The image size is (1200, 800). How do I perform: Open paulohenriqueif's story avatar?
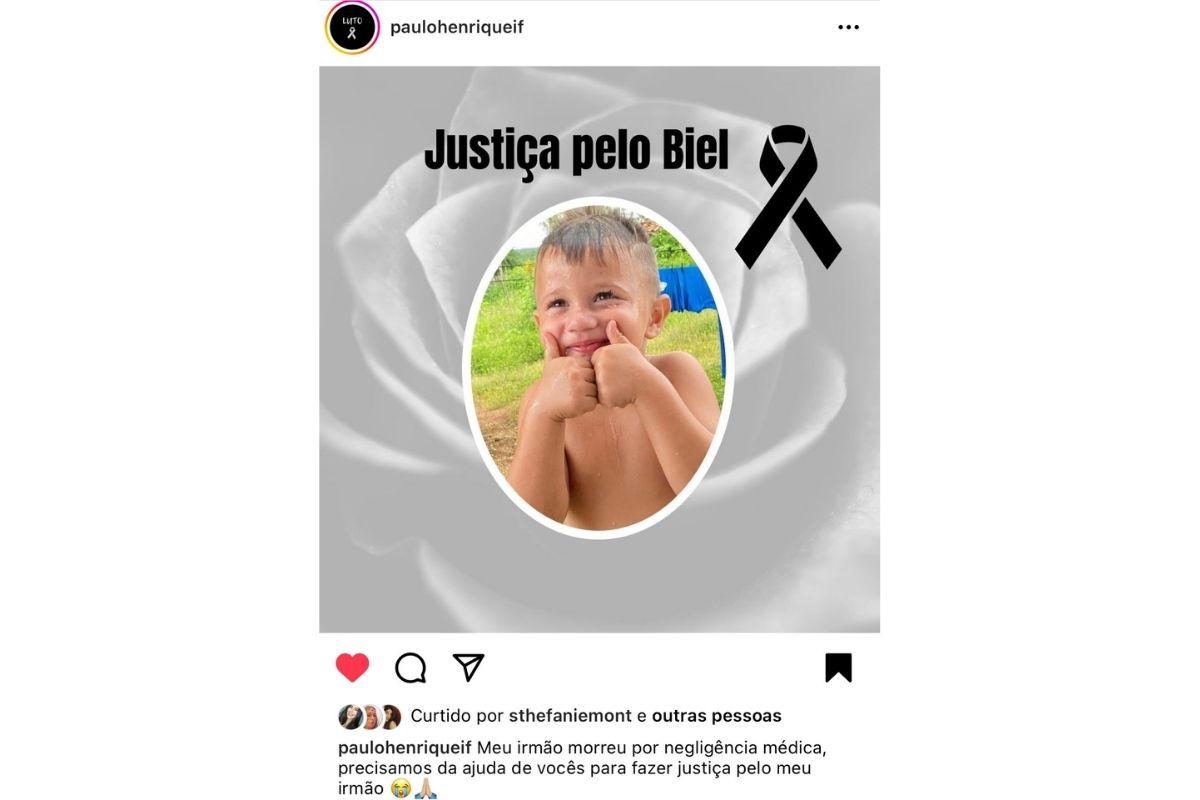pyautogui.click(x=352, y=27)
